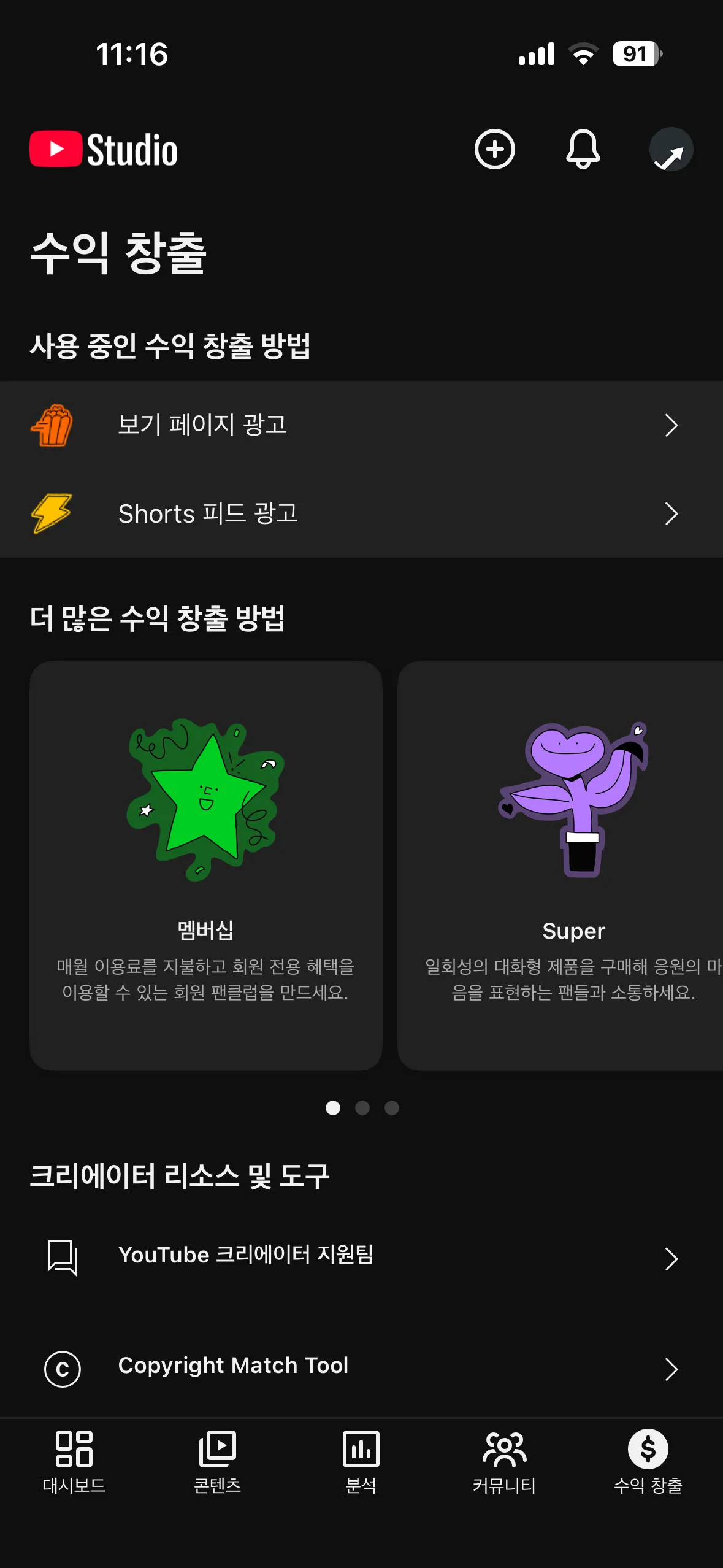723x1568 pixels.
Task: Expand Shorts 피드 광고 details via chevron
Action: point(671,514)
